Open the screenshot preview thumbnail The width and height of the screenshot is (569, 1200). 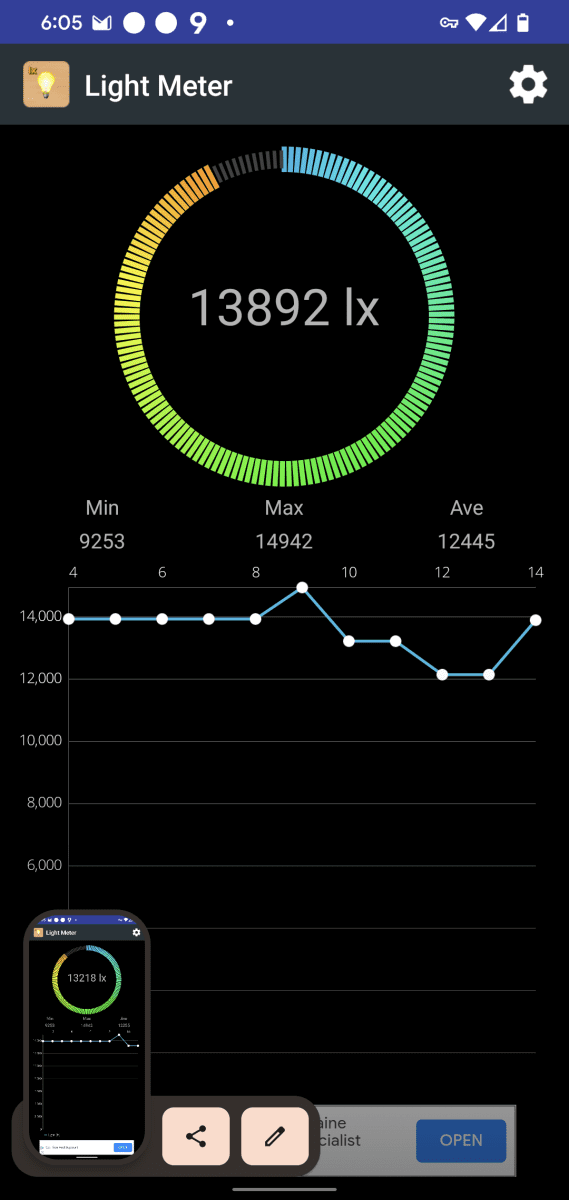(86, 1036)
